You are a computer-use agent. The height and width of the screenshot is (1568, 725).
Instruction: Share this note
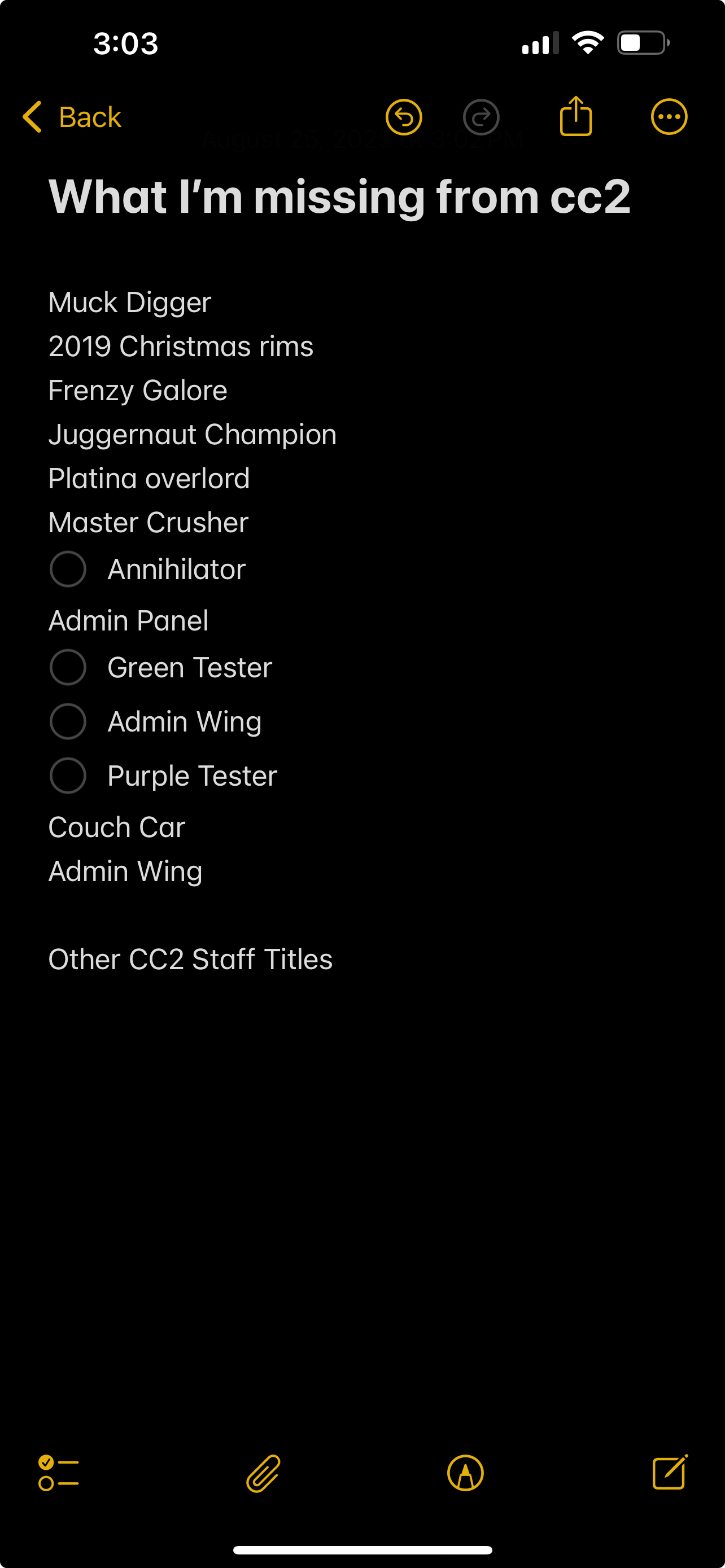click(x=575, y=117)
